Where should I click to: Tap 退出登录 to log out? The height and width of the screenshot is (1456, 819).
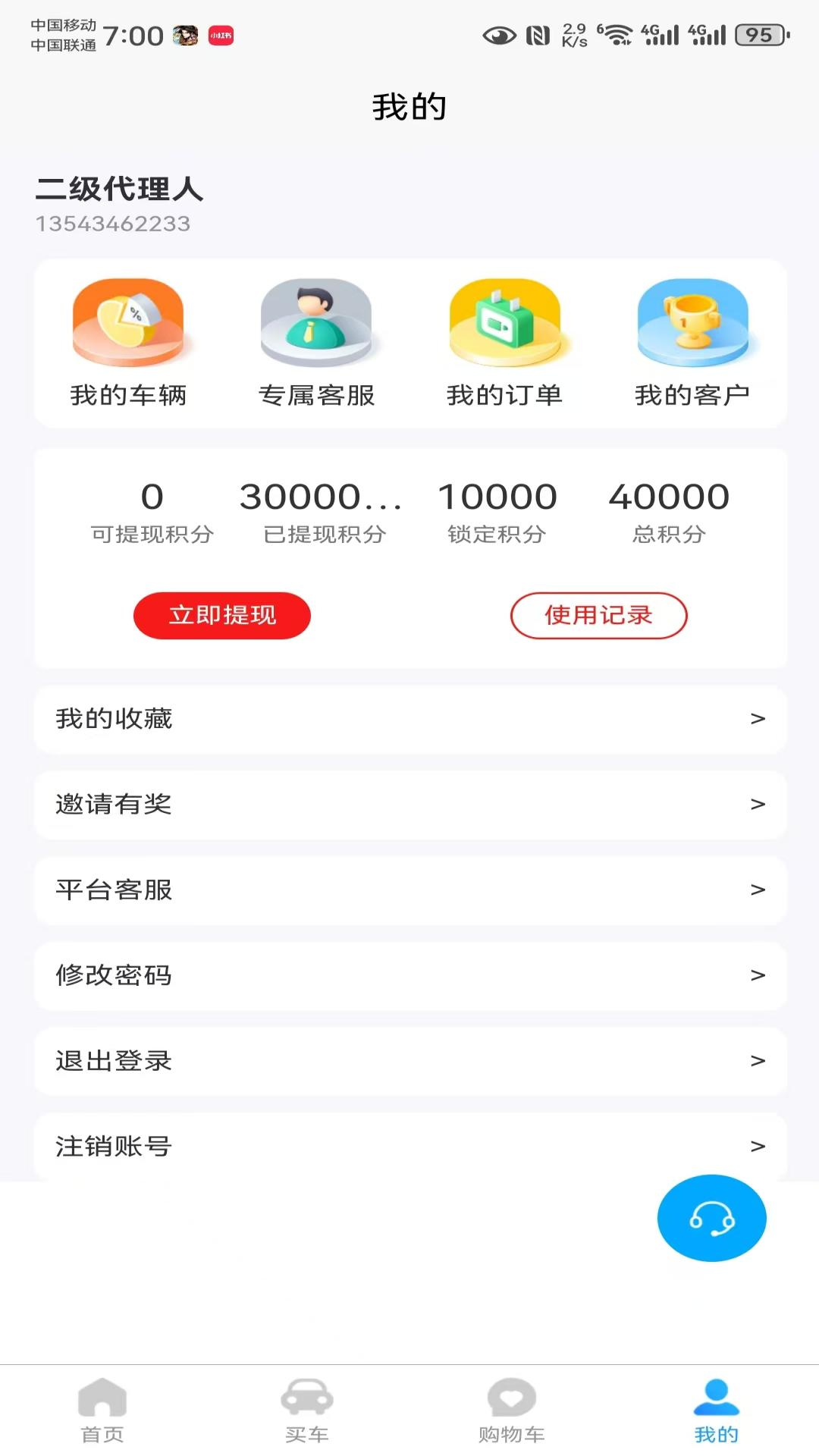click(x=756, y=1062)
